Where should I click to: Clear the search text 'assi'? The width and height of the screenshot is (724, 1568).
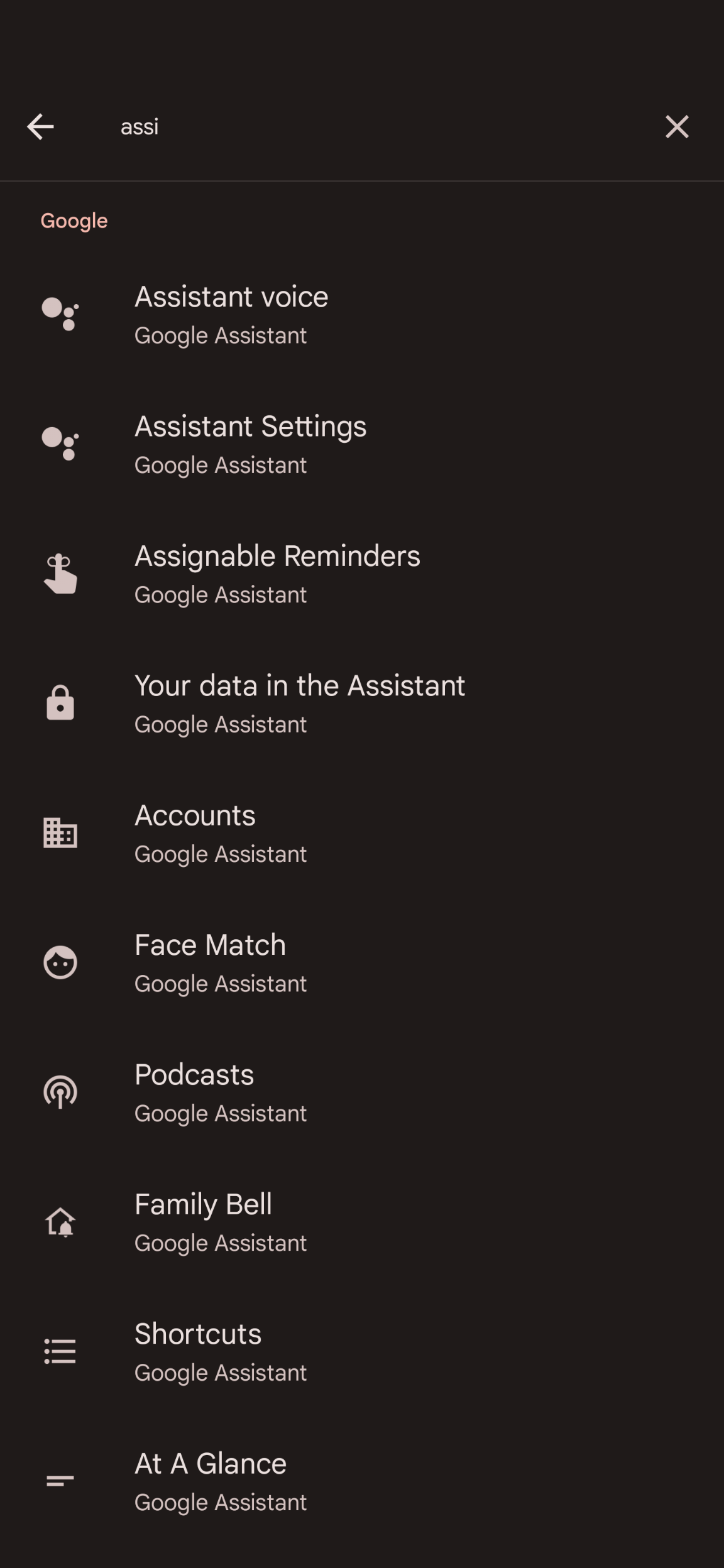click(x=677, y=127)
